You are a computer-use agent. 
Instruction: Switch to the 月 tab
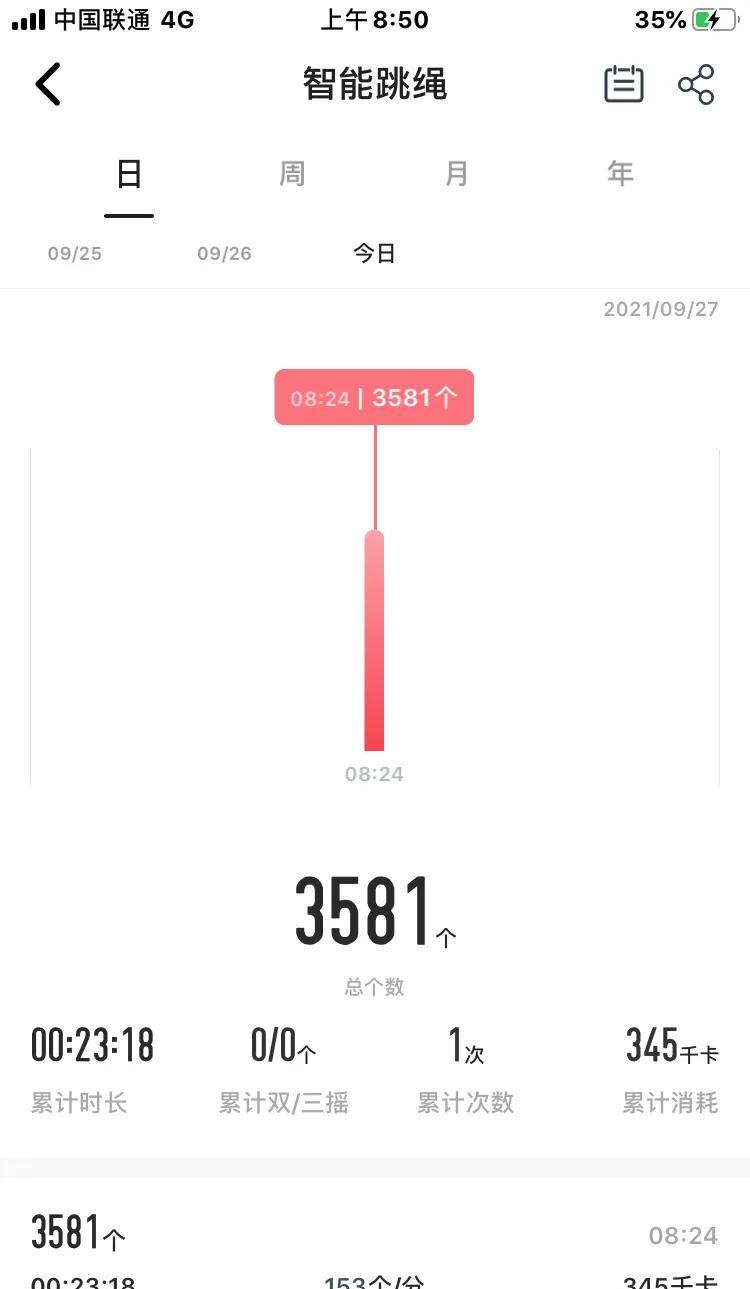(457, 174)
